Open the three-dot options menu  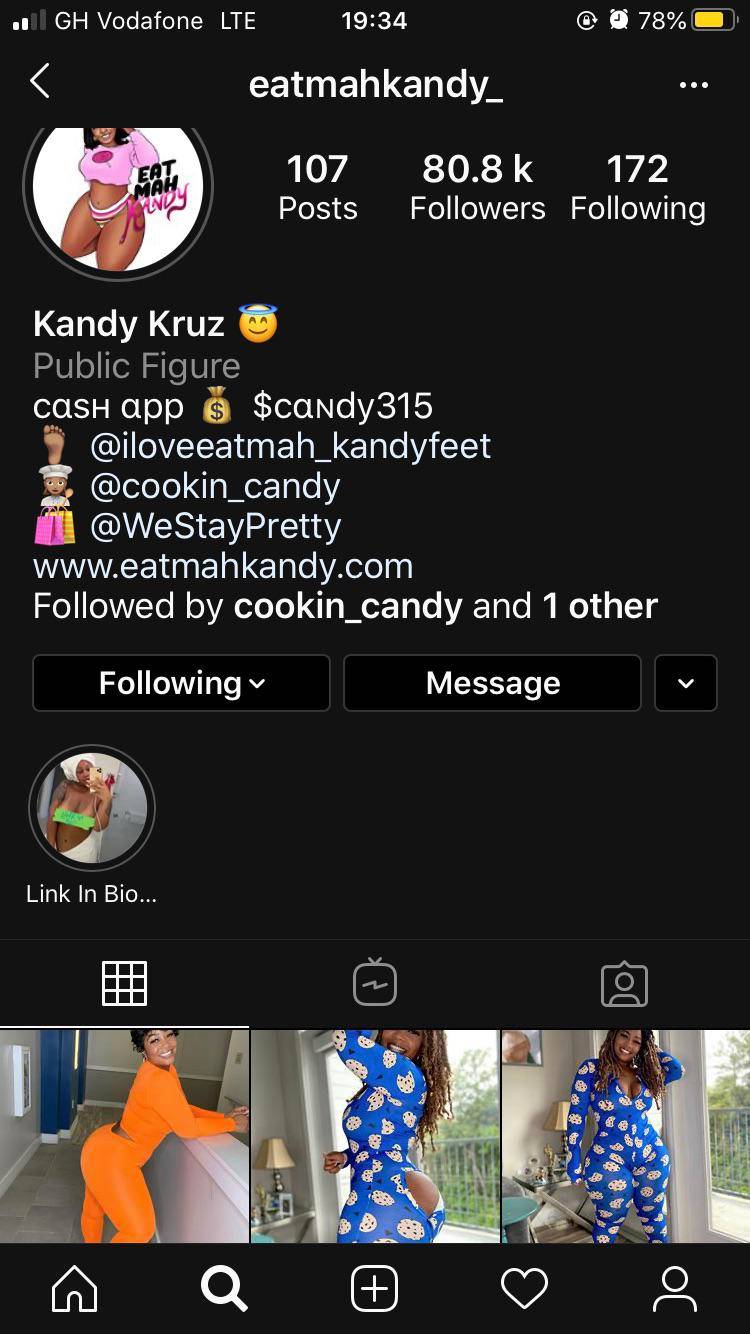[x=693, y=85]
